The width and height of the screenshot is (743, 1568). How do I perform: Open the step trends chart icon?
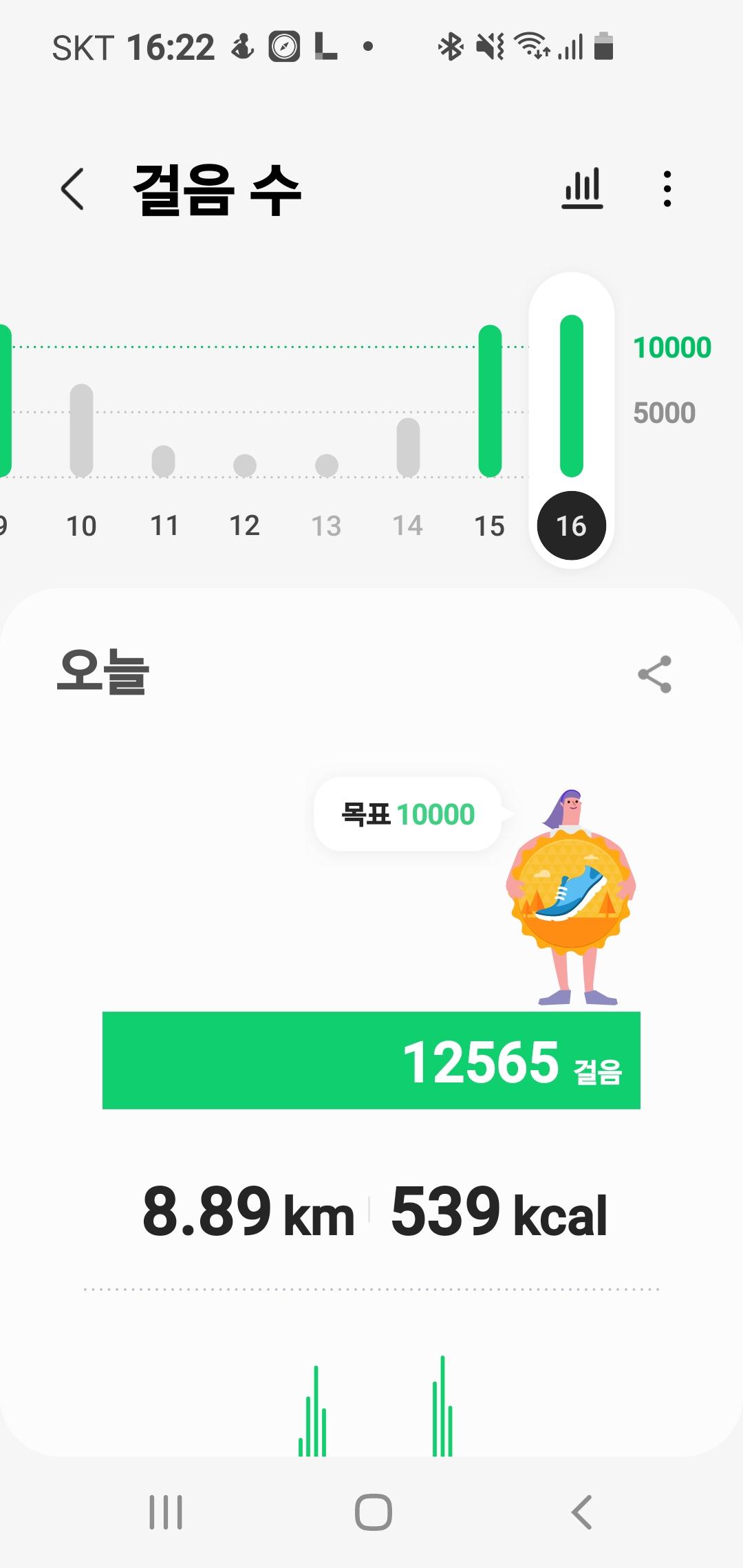(582, 188)
